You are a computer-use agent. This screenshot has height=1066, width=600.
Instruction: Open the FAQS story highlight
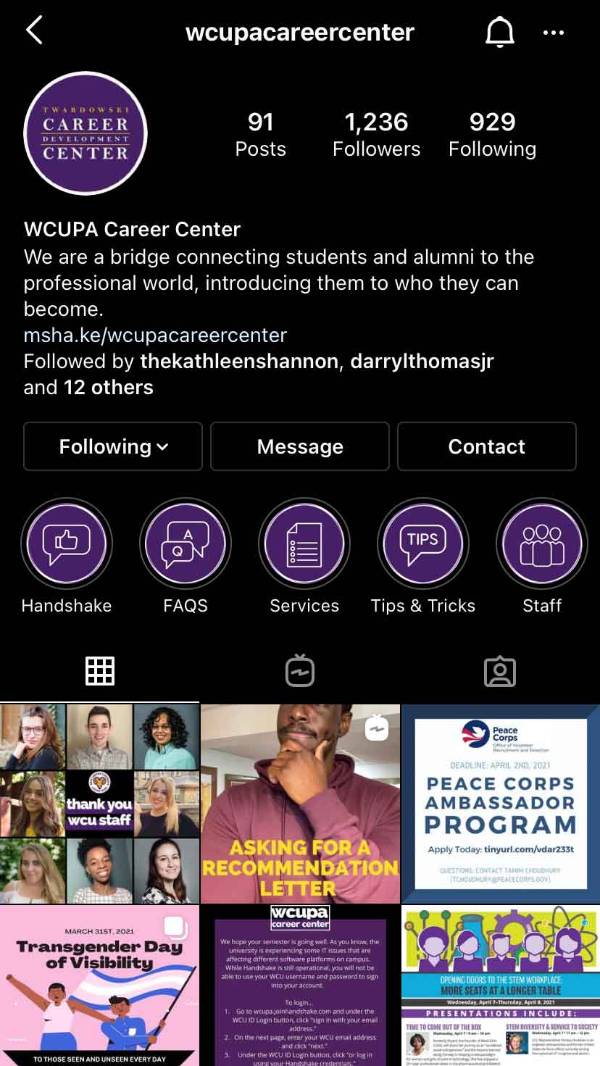(185, 556)
